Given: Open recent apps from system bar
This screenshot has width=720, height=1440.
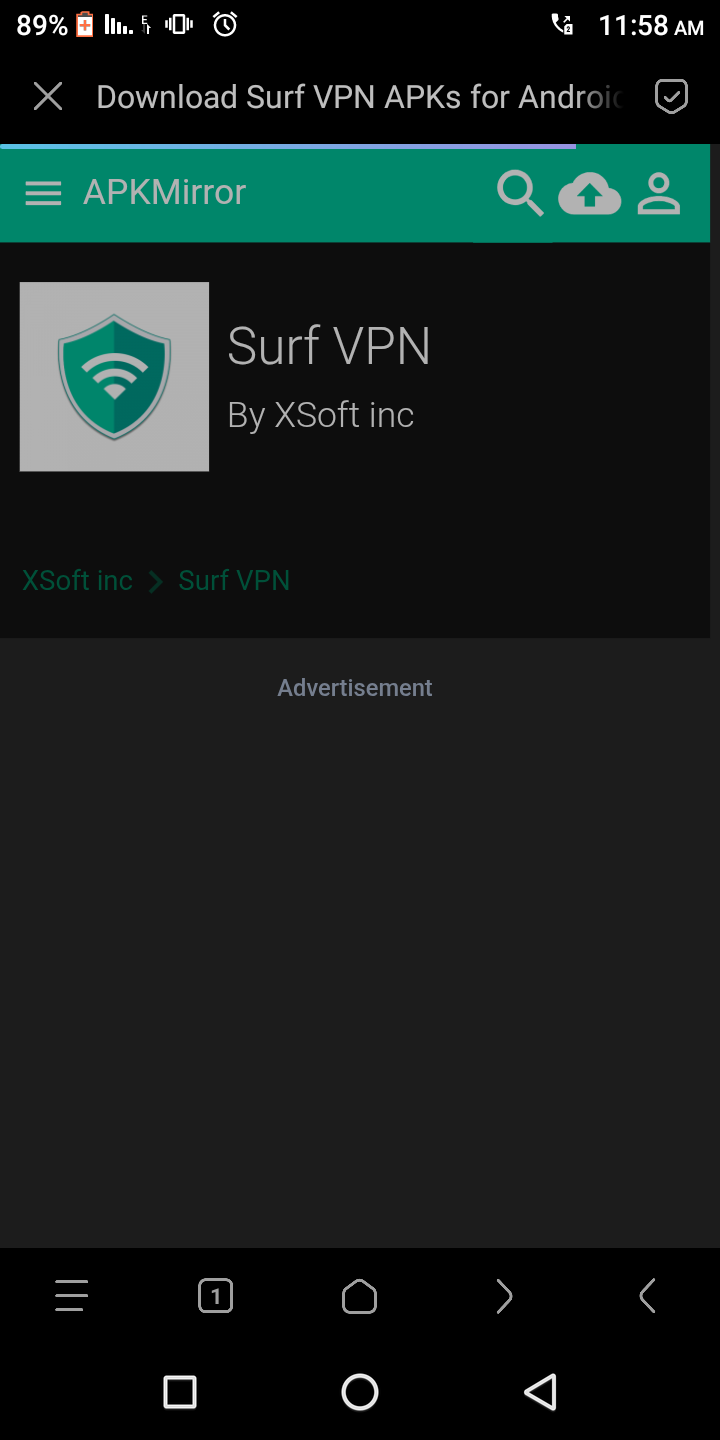Looking at the screenshot, I should point(180,1392).
